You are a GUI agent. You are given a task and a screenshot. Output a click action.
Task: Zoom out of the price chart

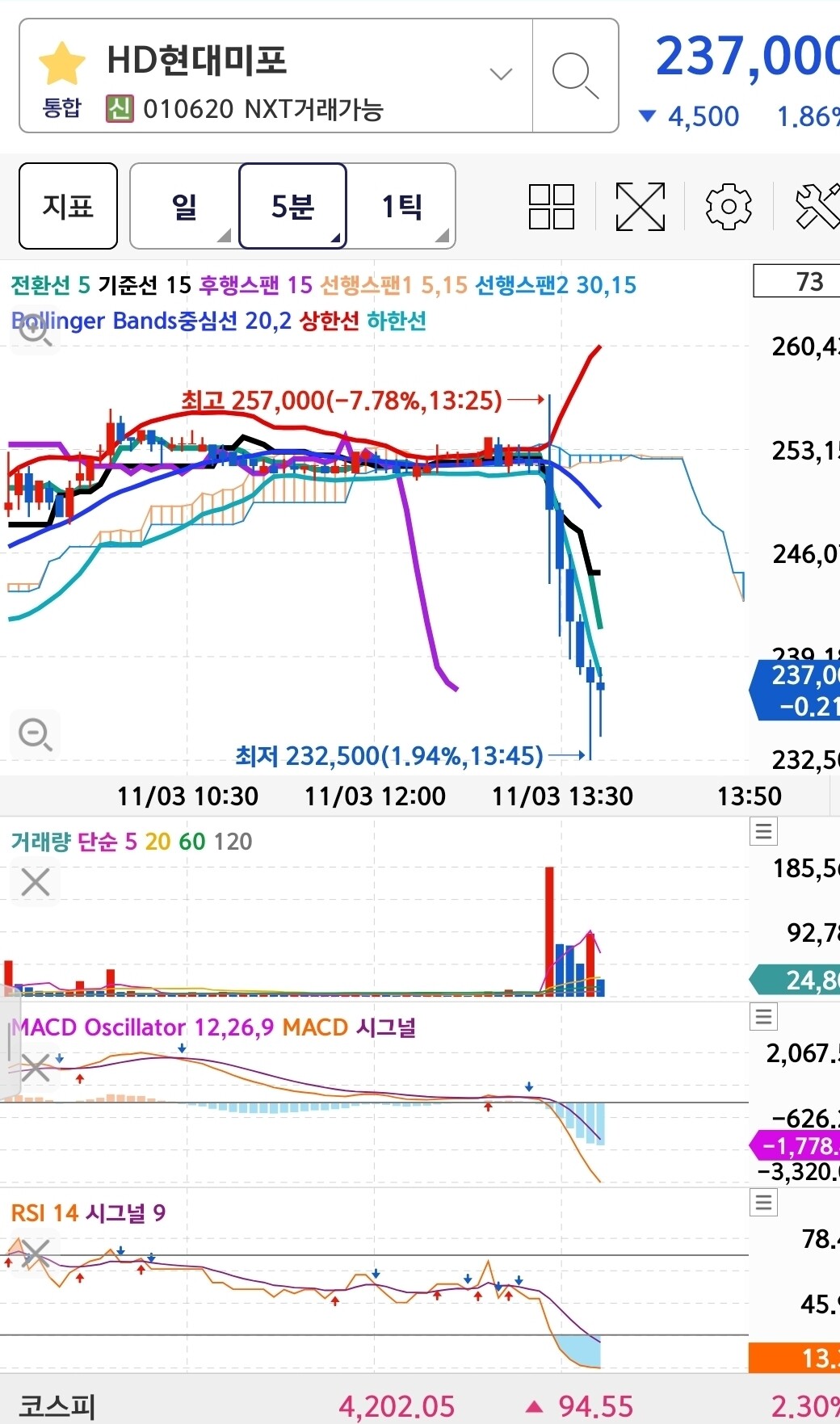tap(35, 734)
